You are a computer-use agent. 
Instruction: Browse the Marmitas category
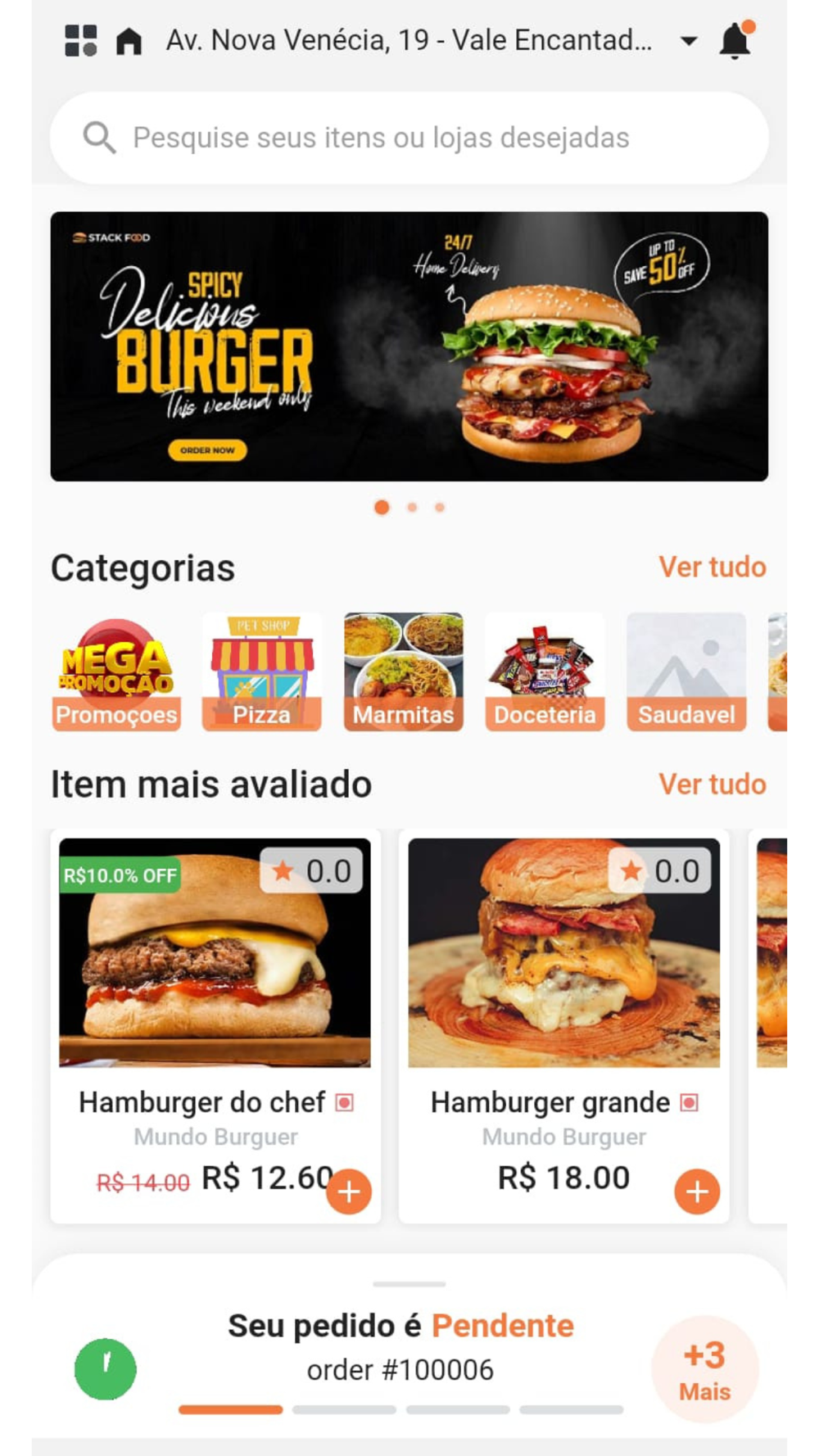click(x=403, y=671)
